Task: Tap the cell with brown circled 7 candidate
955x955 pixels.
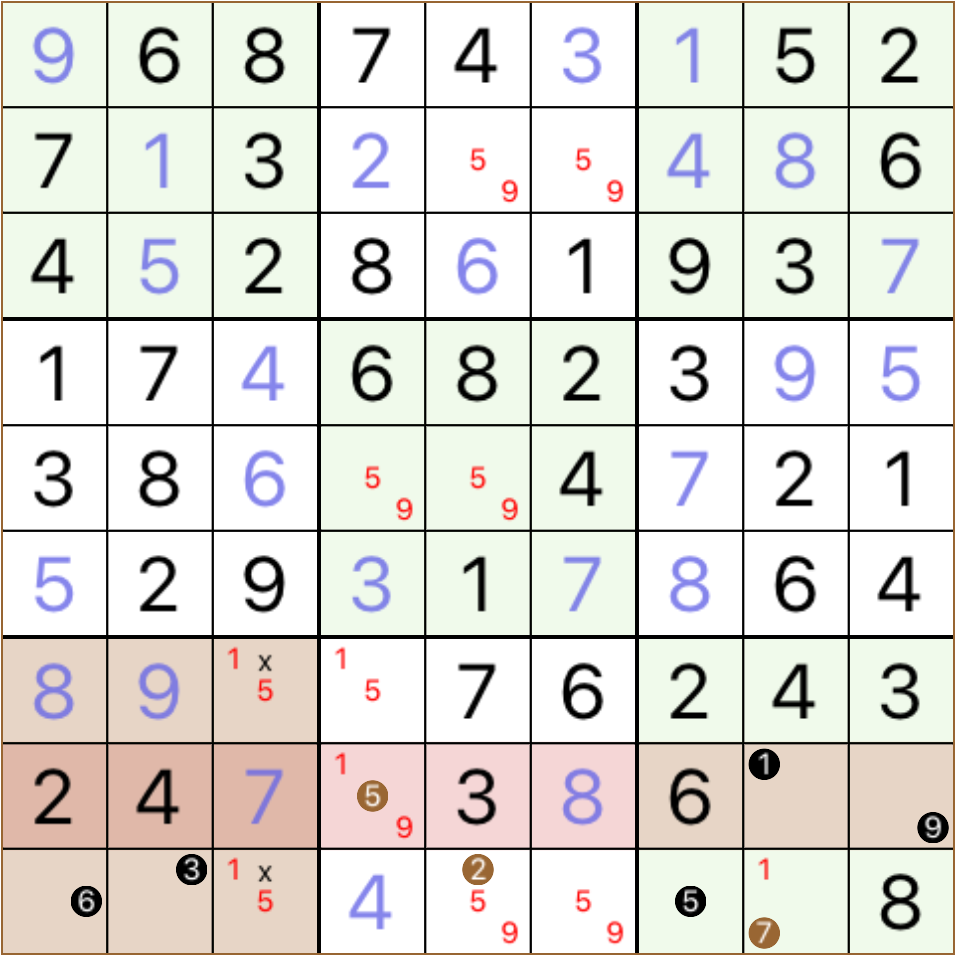Action: [x=795, y=902]
